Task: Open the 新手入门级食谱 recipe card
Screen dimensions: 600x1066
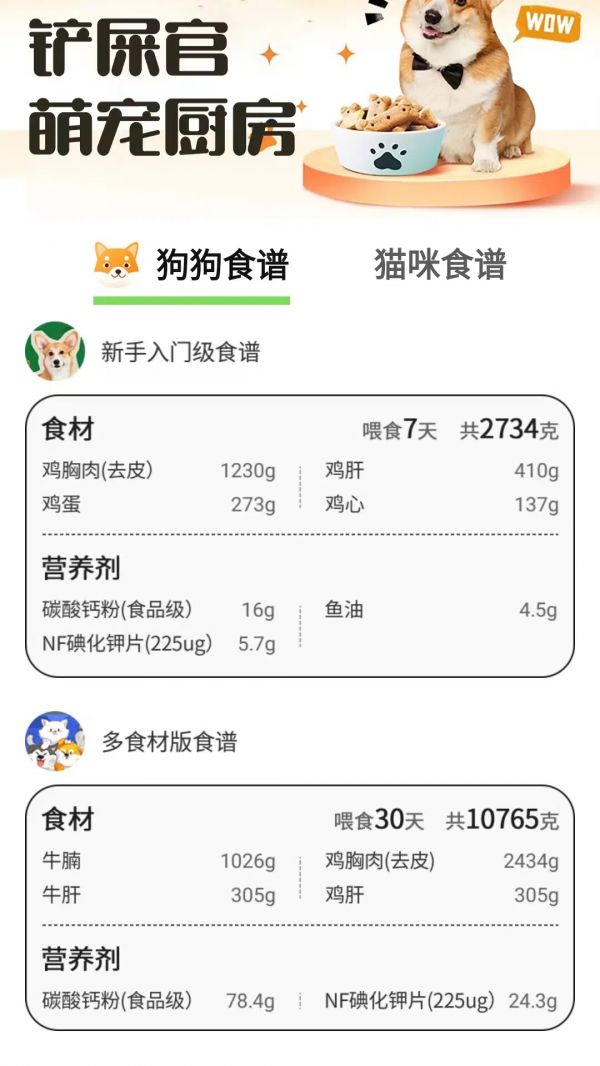Action: pos(300,536)
